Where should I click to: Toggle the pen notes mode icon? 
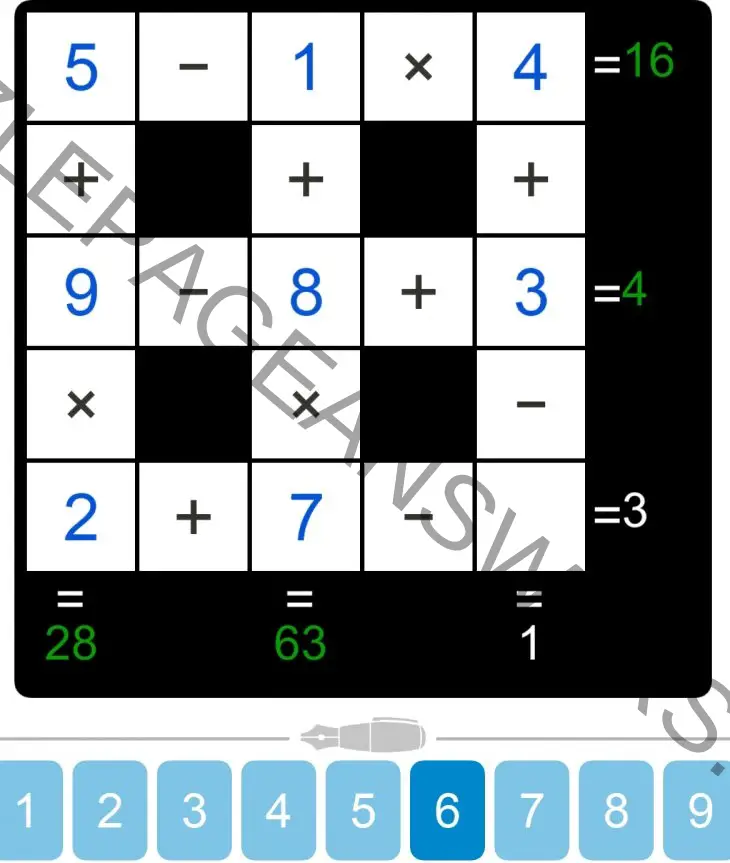point(363,737)
